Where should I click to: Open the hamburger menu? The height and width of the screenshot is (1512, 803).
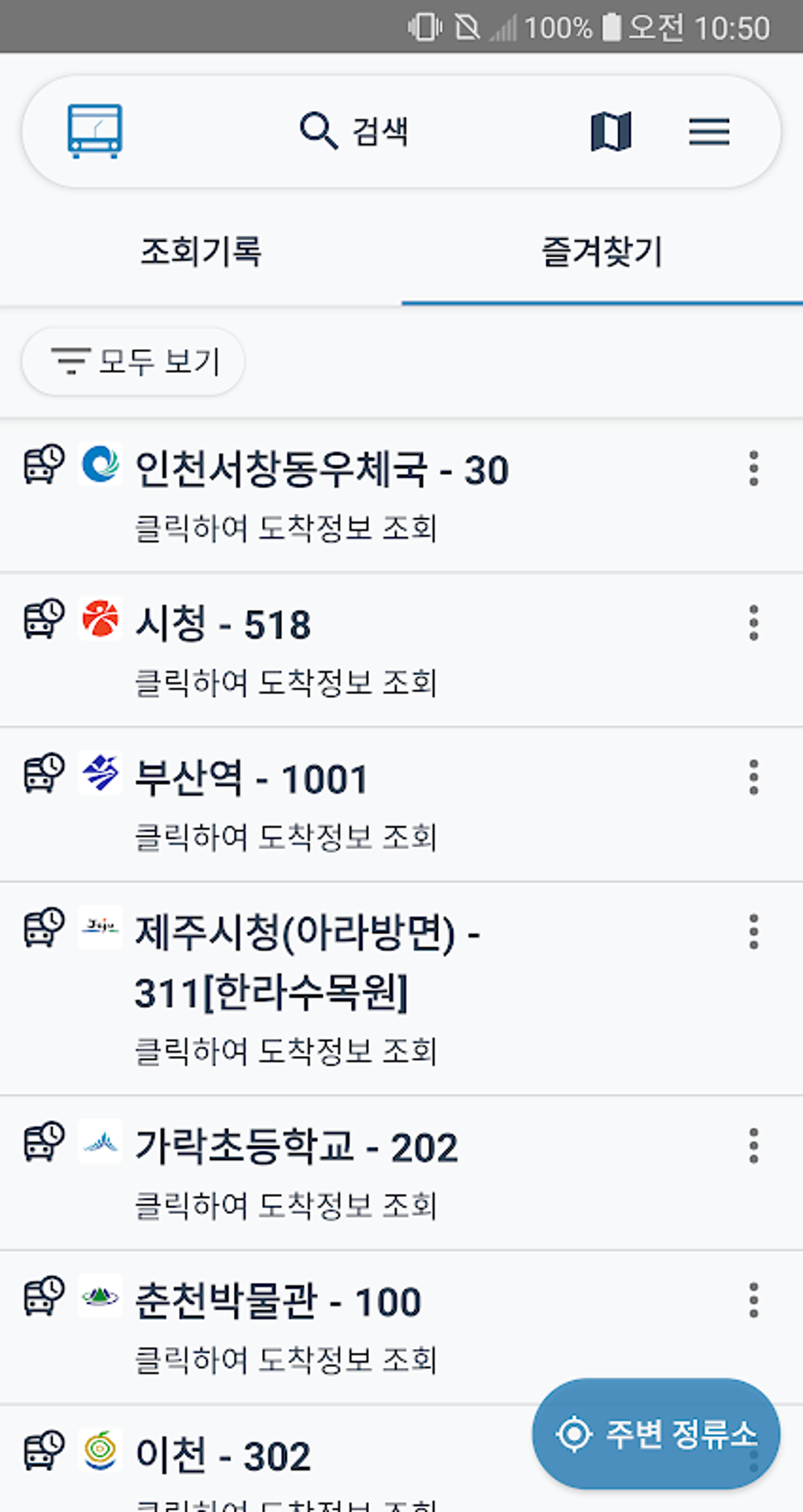[709, 131]
